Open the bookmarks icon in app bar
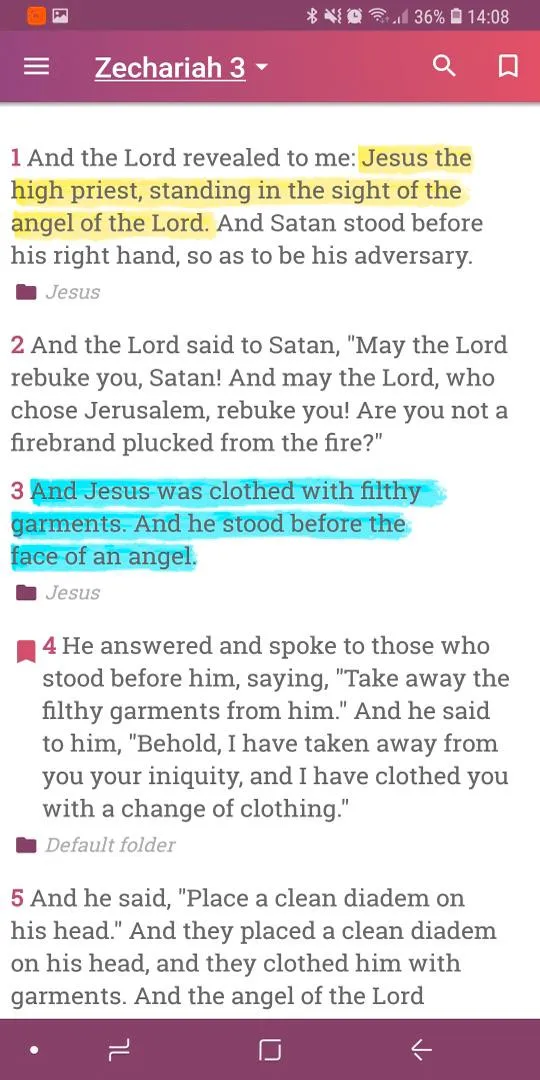The height and width of the screenshot is (1080, 540). tap(508, 67)
